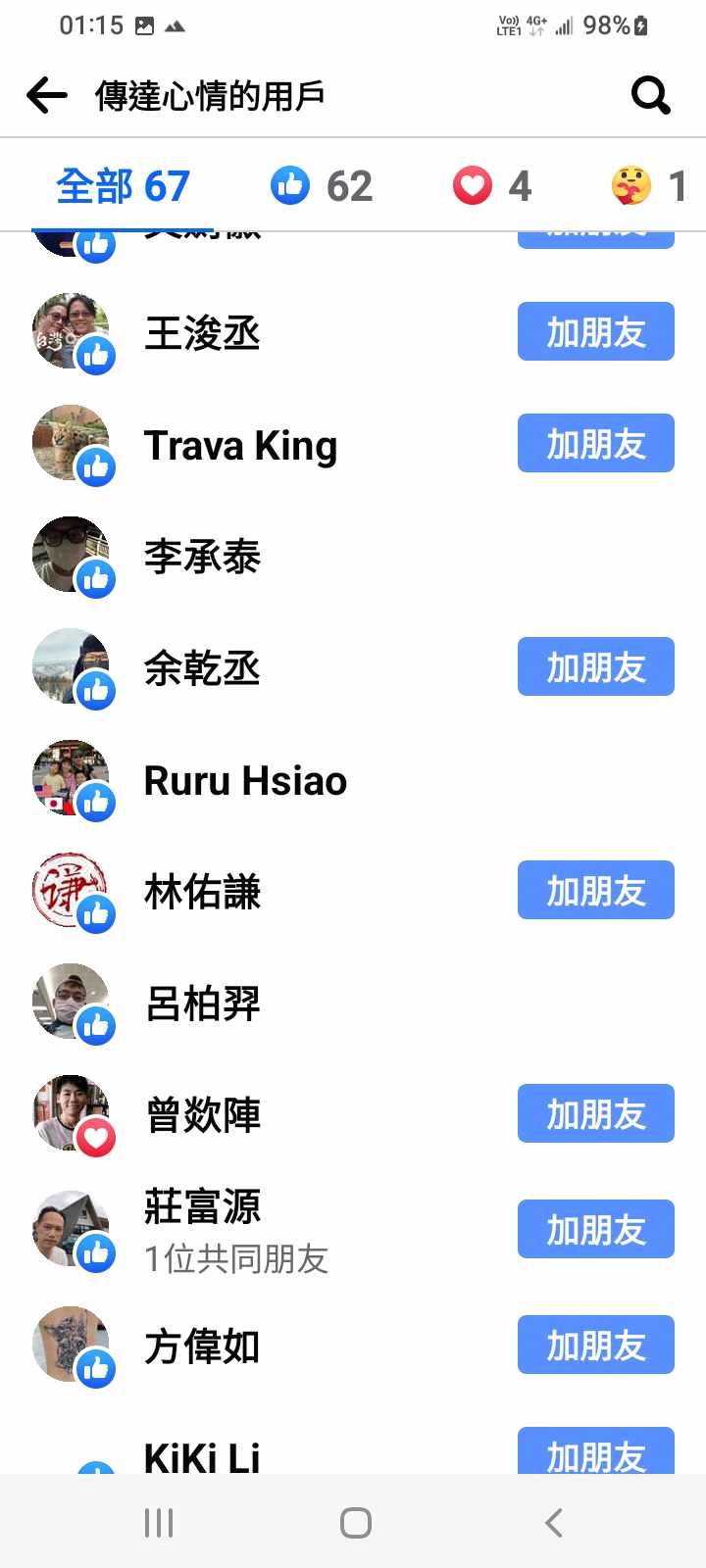Add 曾效陣 as a friend

pos(595,1114)
